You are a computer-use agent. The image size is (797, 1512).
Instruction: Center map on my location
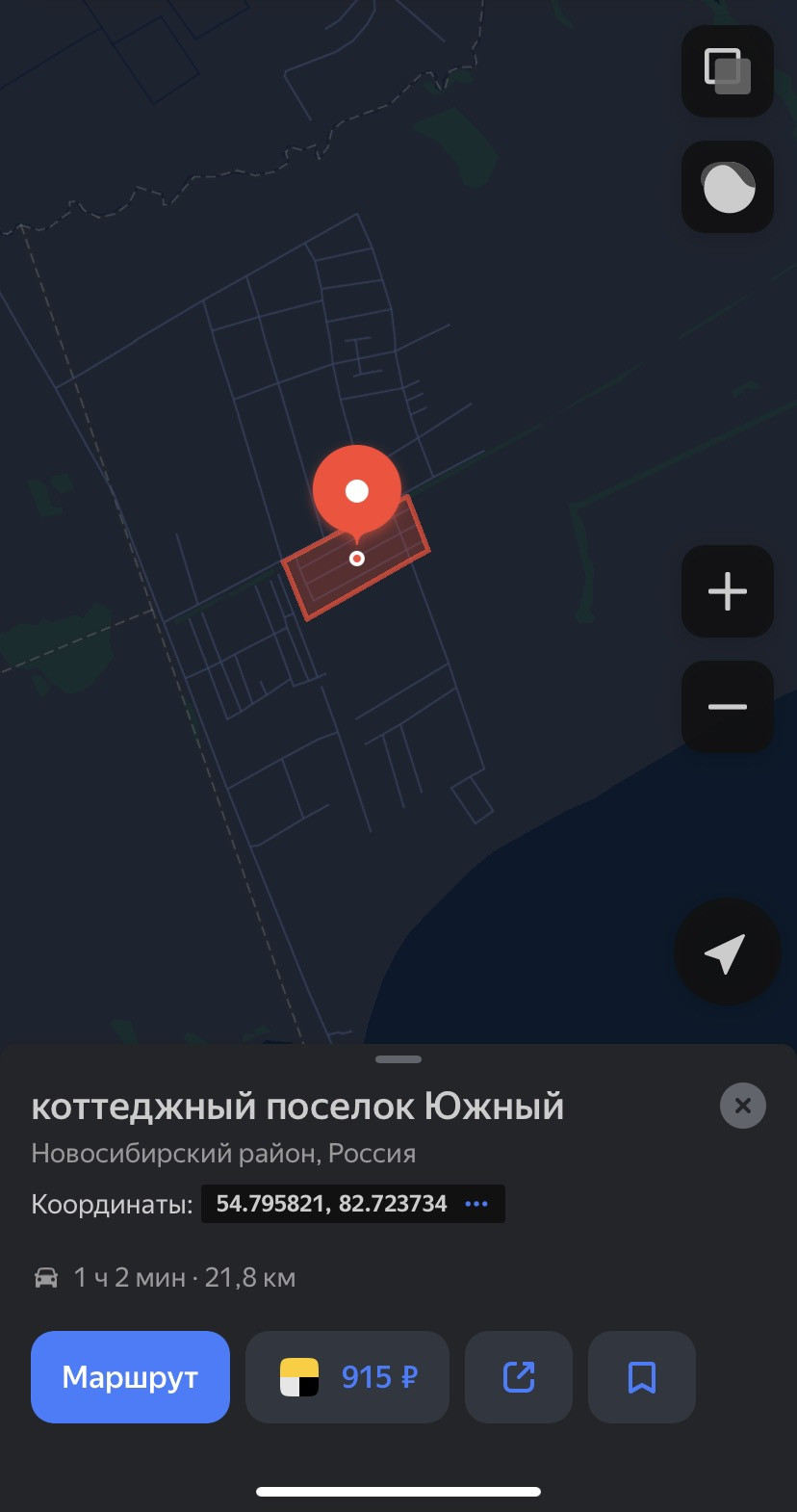[x=726, y=953]
